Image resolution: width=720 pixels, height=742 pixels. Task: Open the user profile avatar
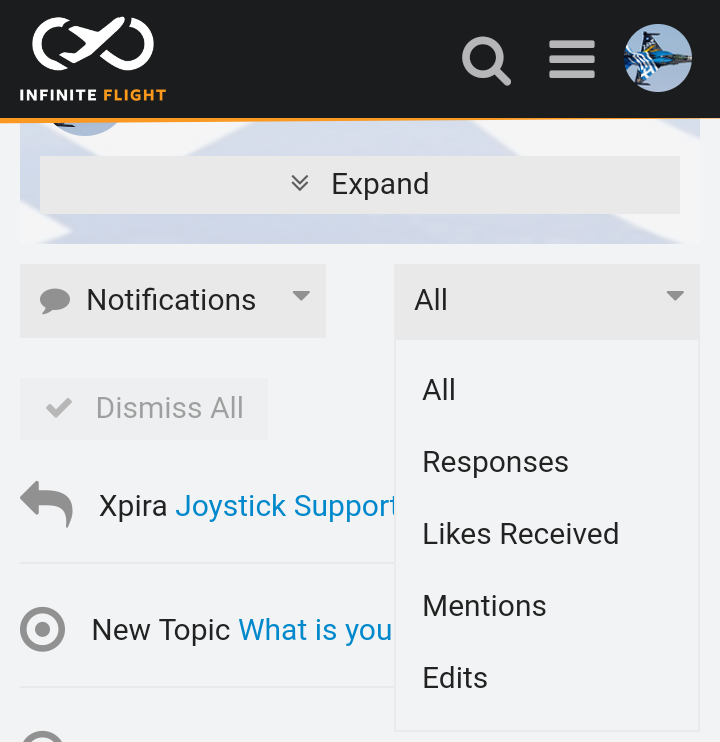pos(658,59)
